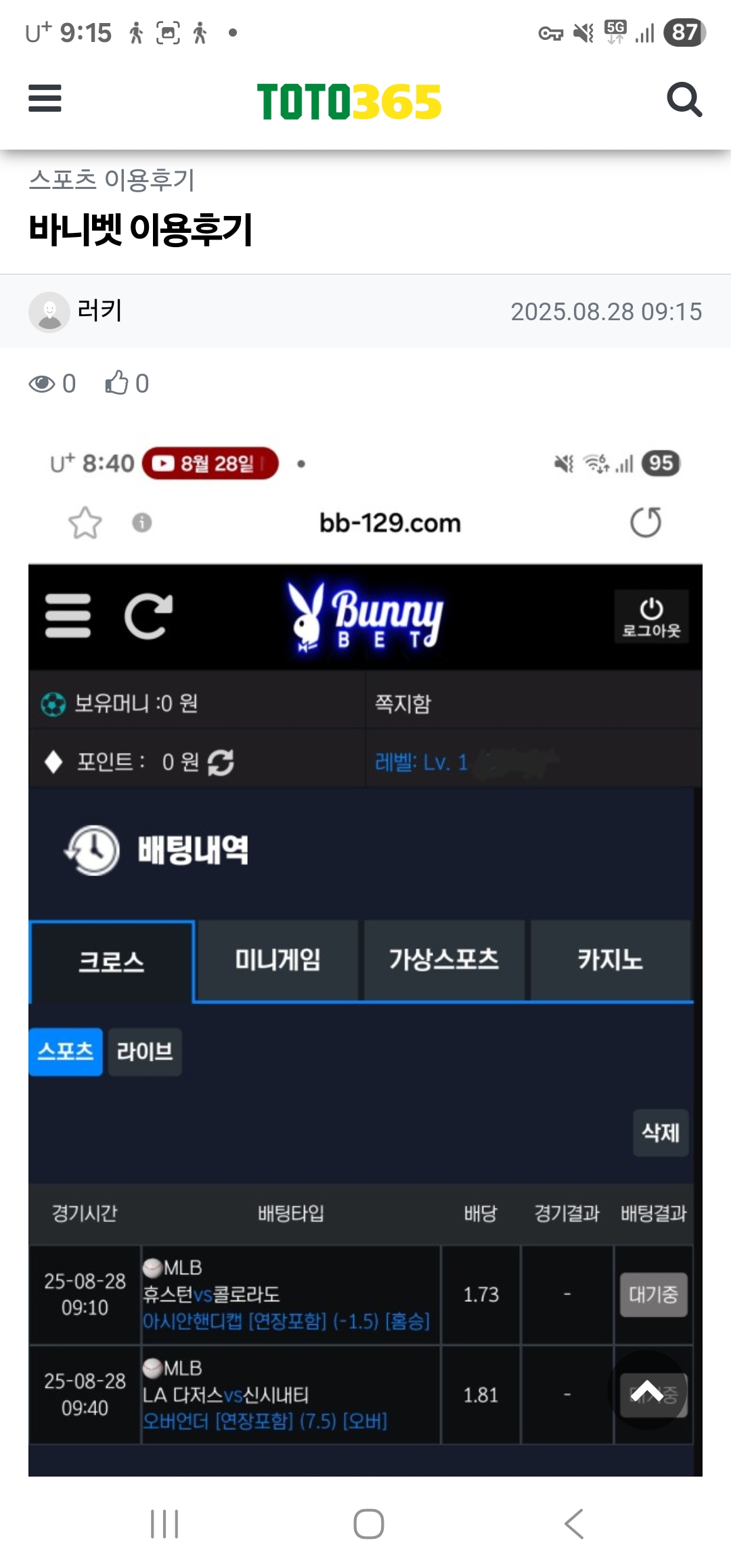Go back using the system back button
731x1568 pixels.
(574, 1524)
